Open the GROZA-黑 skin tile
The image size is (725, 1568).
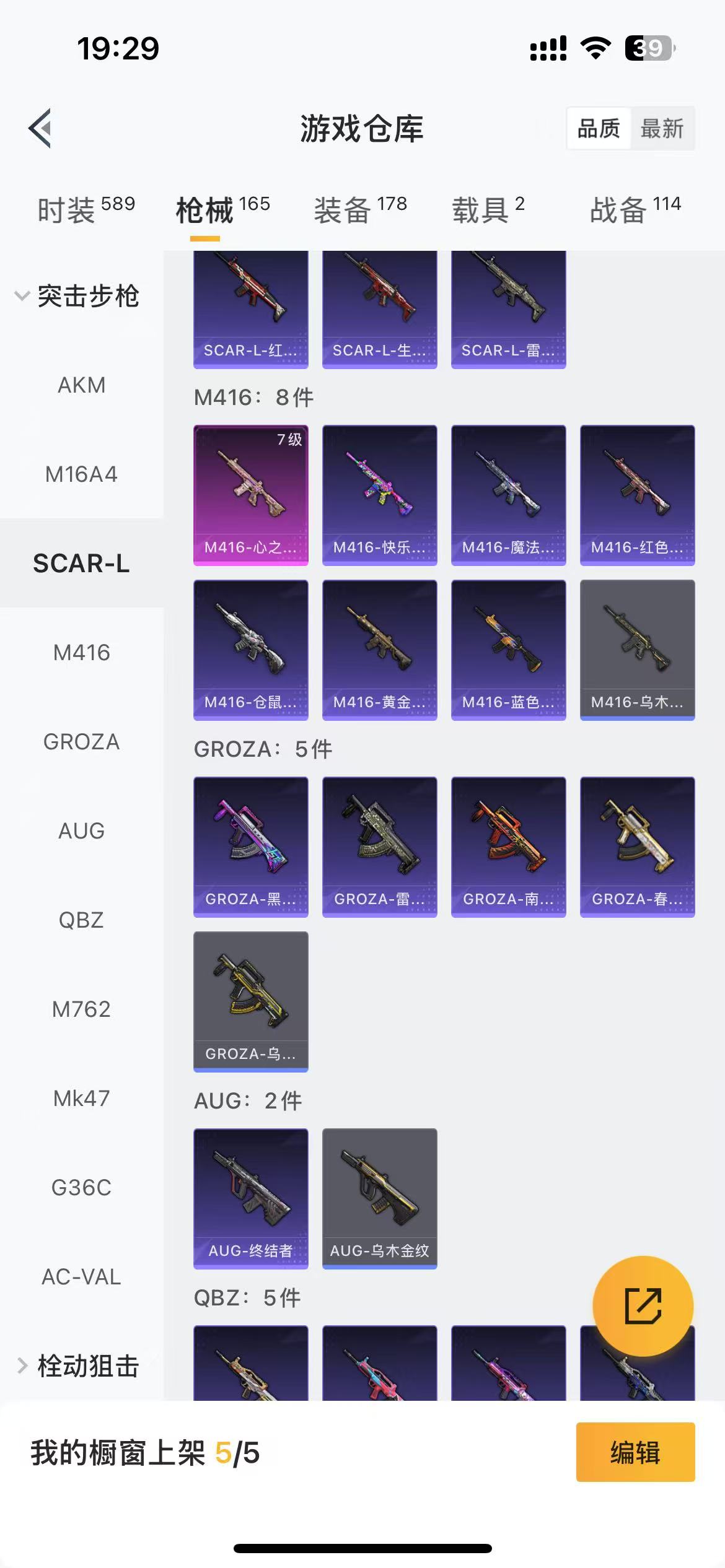point(251,847)
